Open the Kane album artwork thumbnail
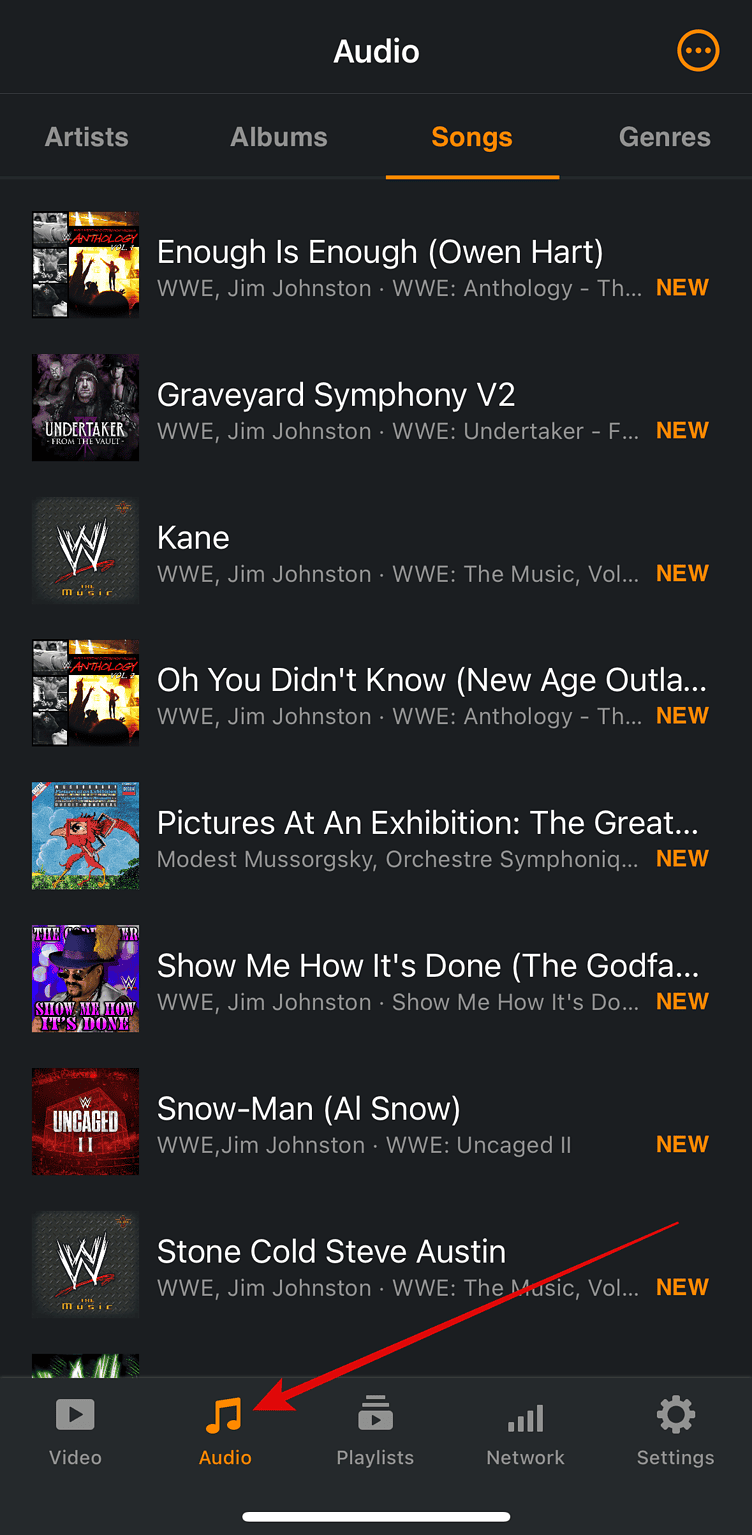This screenshot has width=752, height=1535. (85, 550)
